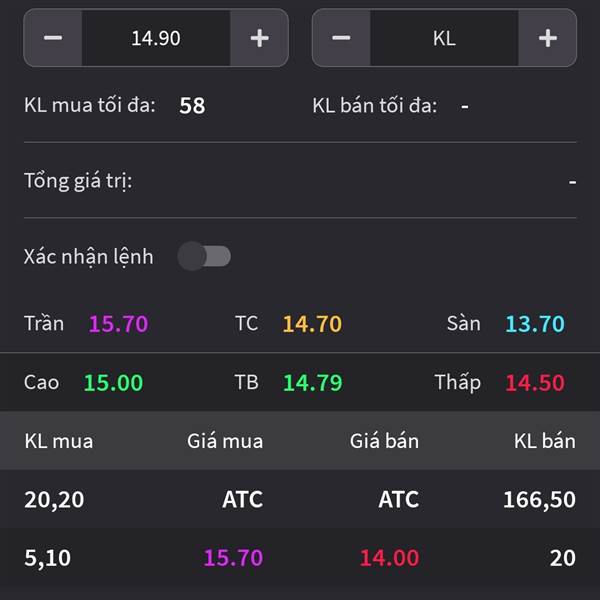Viewport: 600px width, 600px height.
Task: Pick the ATC buy price
Action: (x=242, y=499)
